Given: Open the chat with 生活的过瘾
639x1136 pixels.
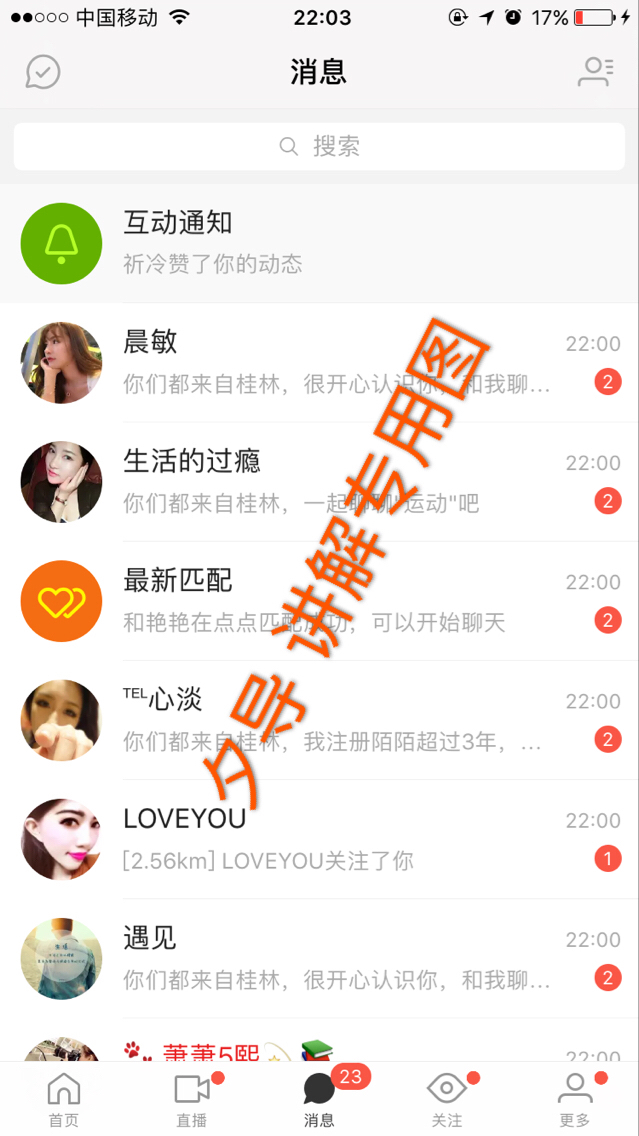Looking at the screenshot, I should [319, 481].
